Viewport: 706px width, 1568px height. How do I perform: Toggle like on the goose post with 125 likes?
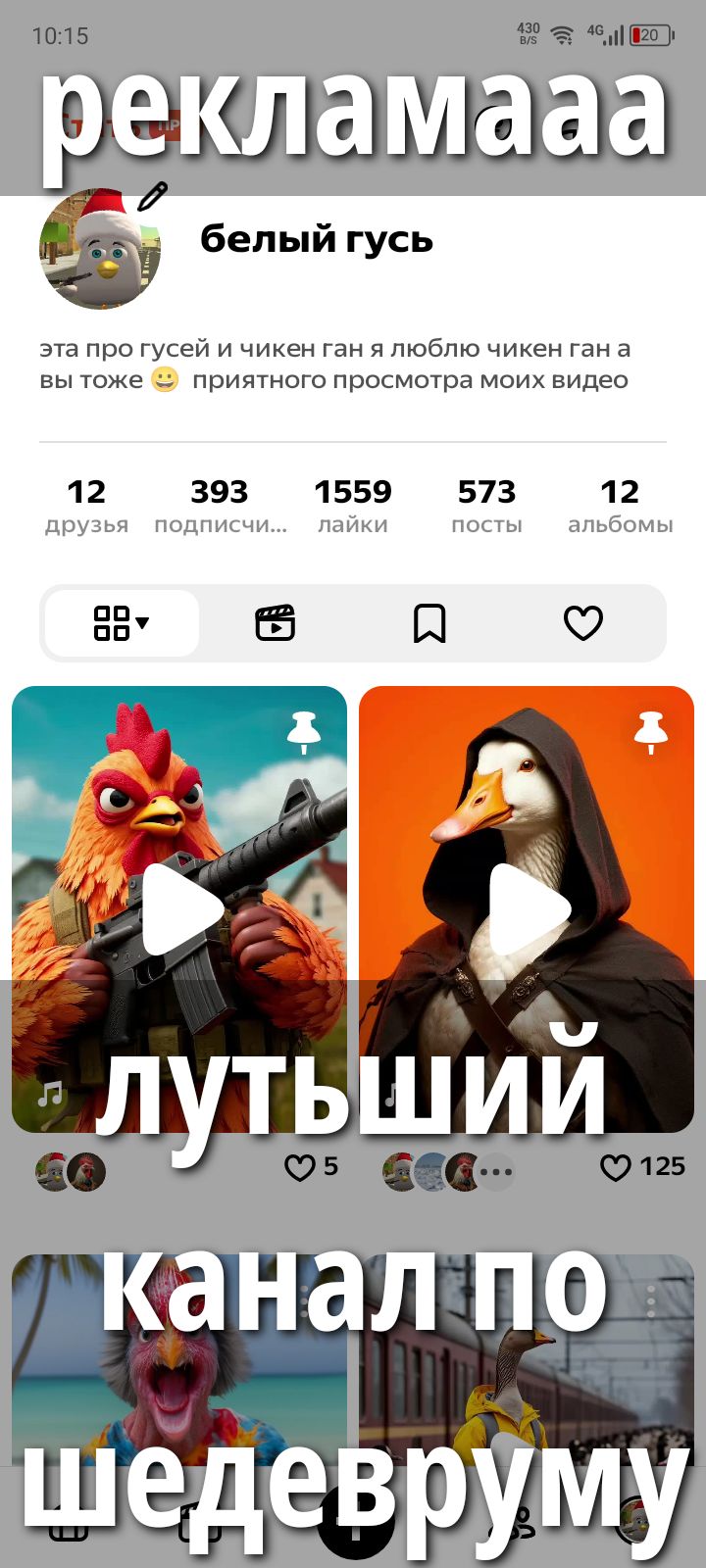point(616,1167)
